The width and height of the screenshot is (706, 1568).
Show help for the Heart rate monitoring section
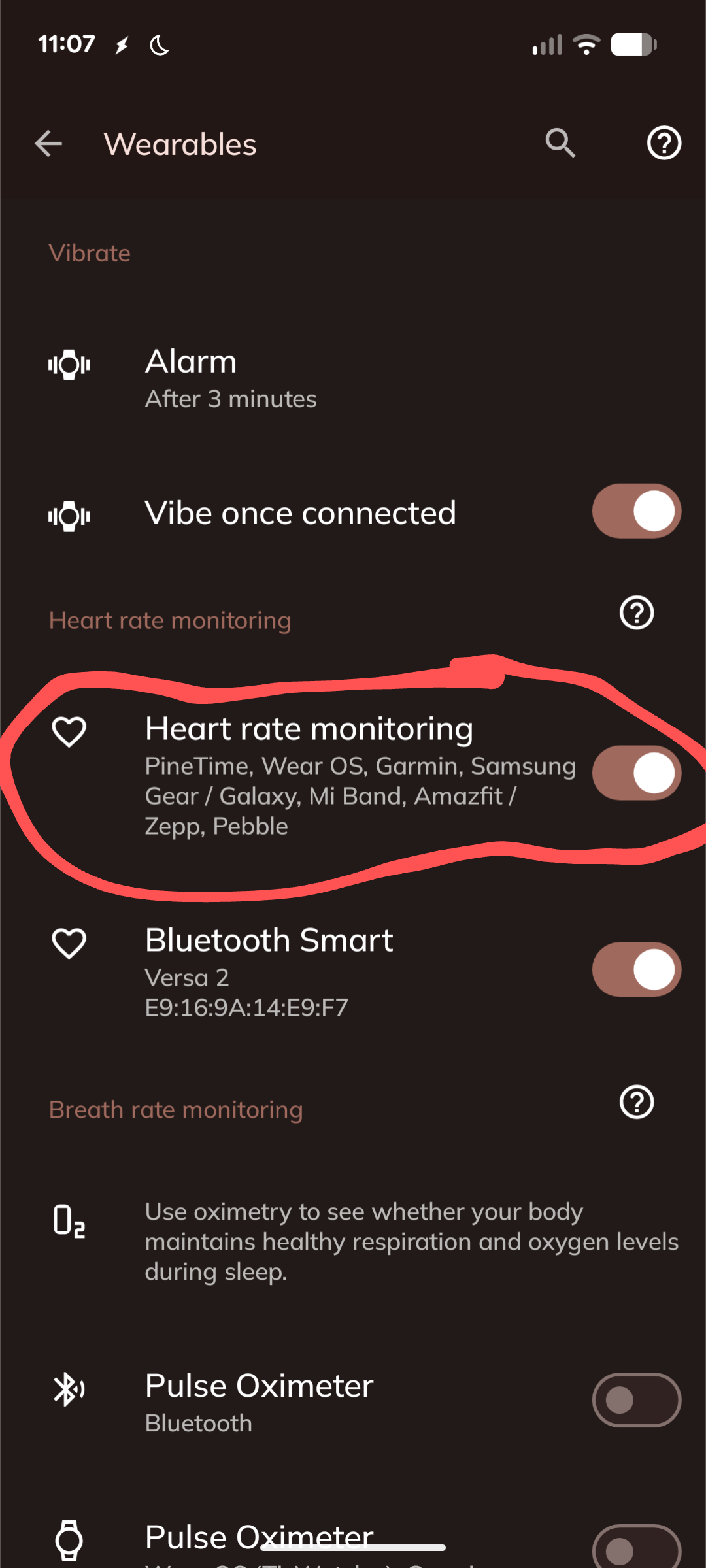tap(636, 613)
